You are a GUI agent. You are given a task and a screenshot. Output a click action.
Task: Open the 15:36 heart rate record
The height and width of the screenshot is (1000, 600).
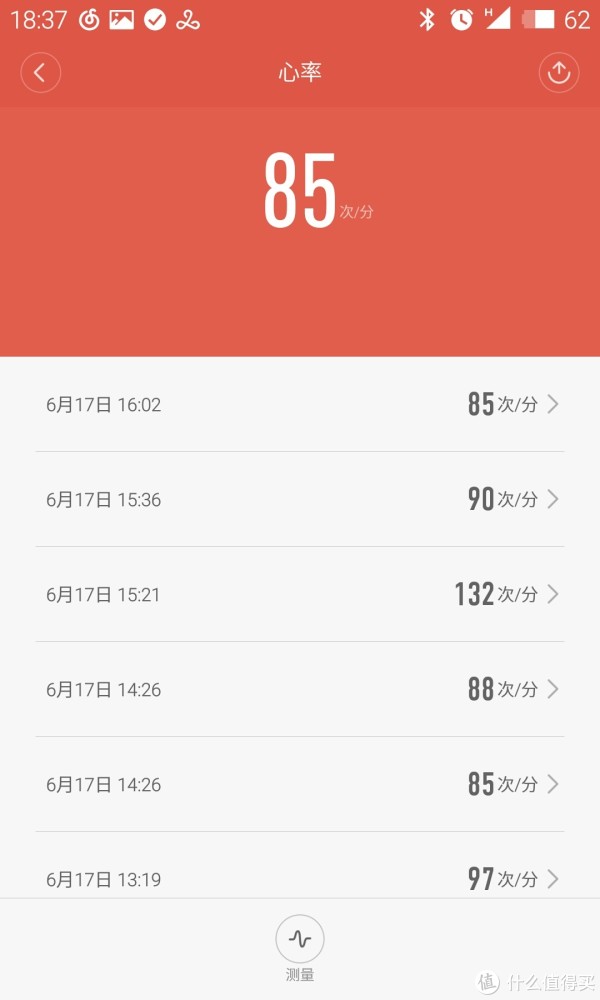(300, 499)
